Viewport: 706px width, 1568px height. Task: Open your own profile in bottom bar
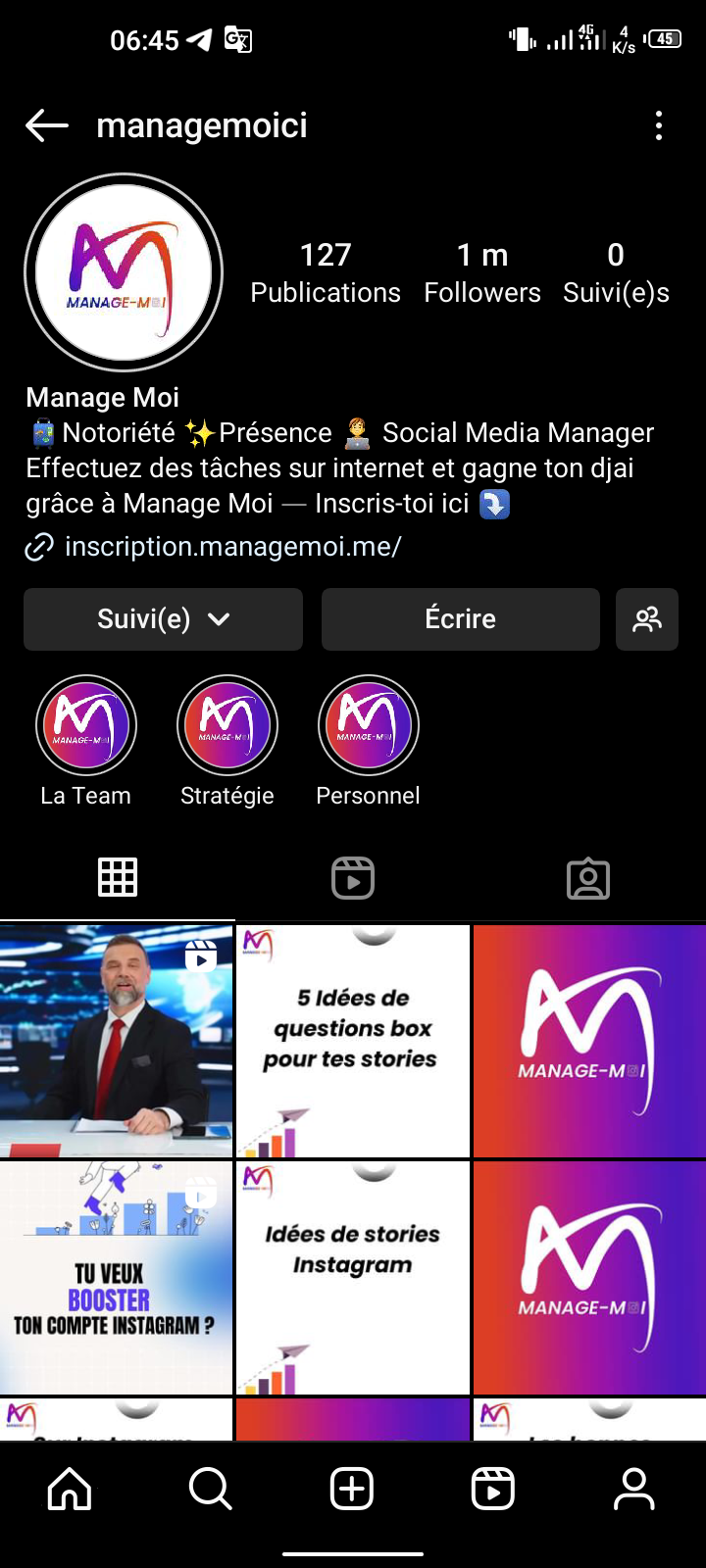pos(634,1490)
